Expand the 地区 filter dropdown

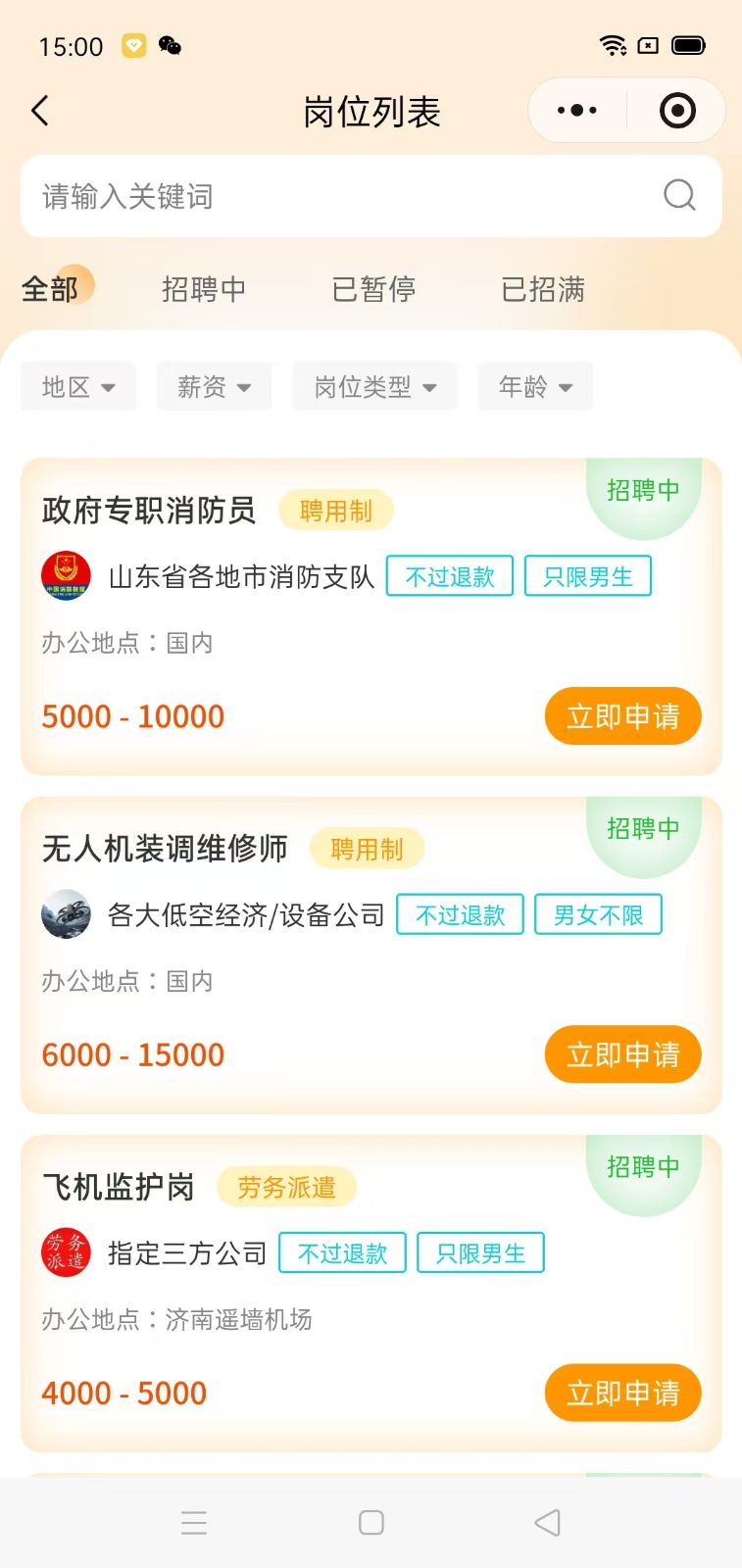click(78, 387)
